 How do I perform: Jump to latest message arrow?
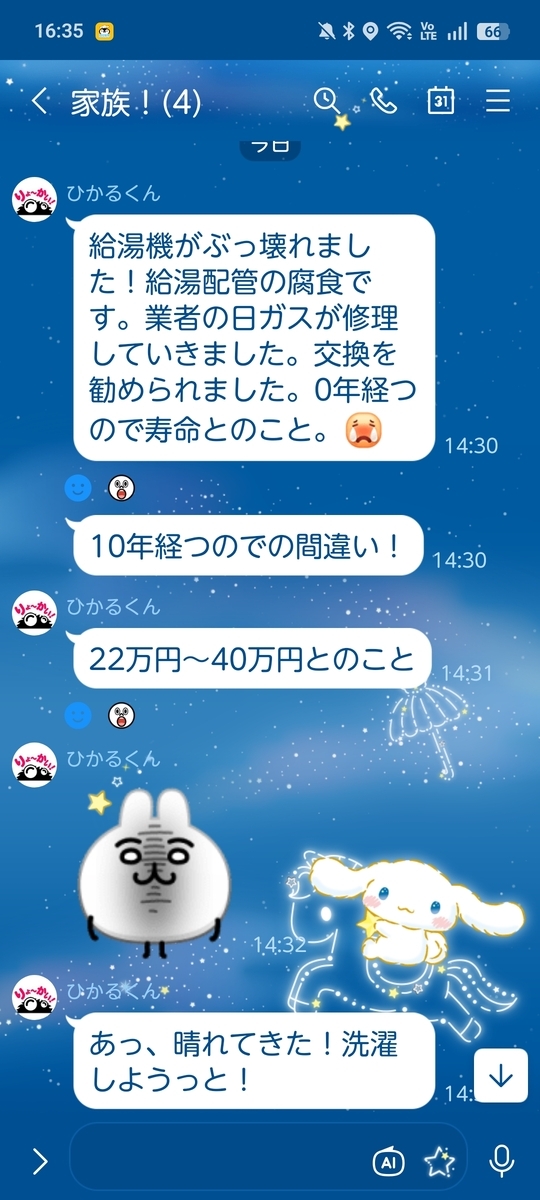(x=501, y=1076)
